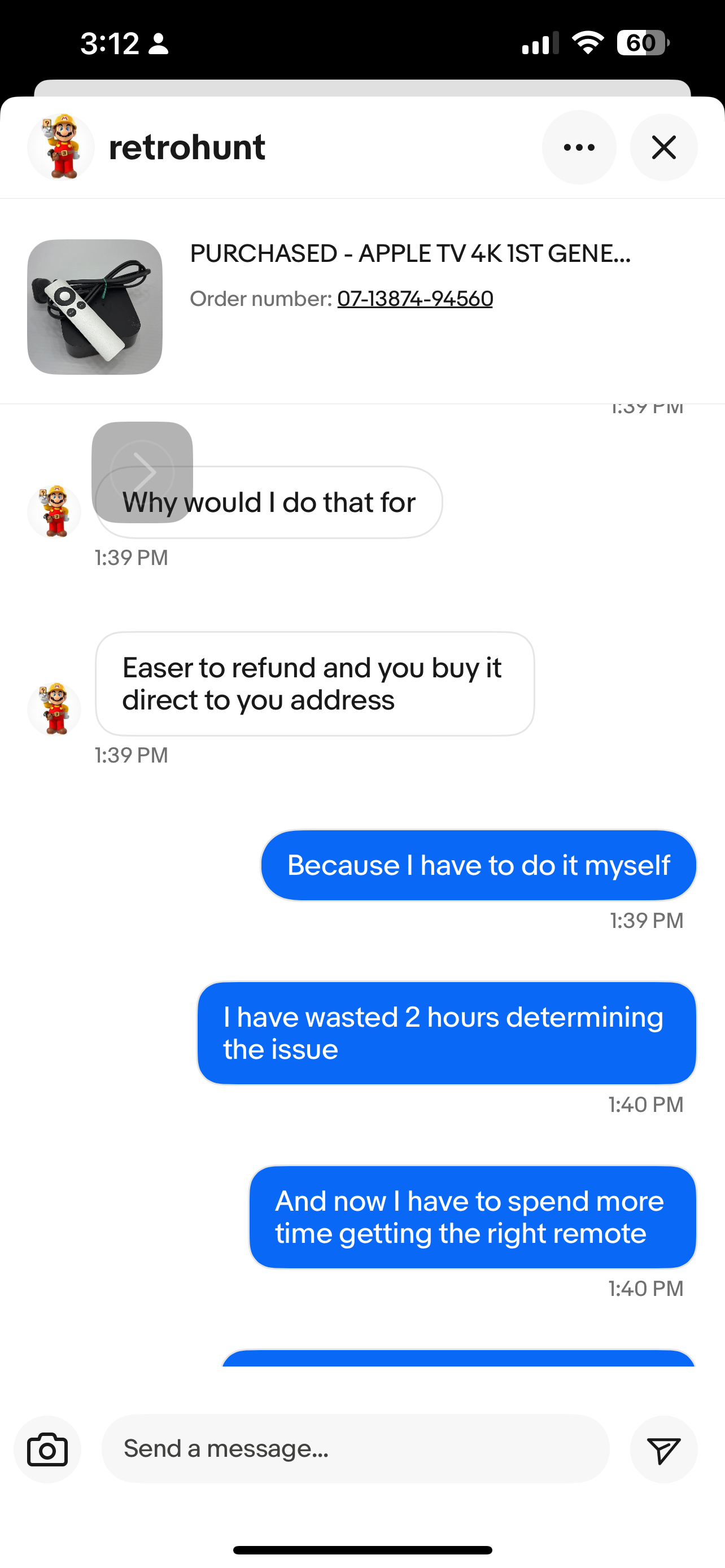Open the purchased Apple TV 4K item image
The image size is (725, 1568).
94,307
